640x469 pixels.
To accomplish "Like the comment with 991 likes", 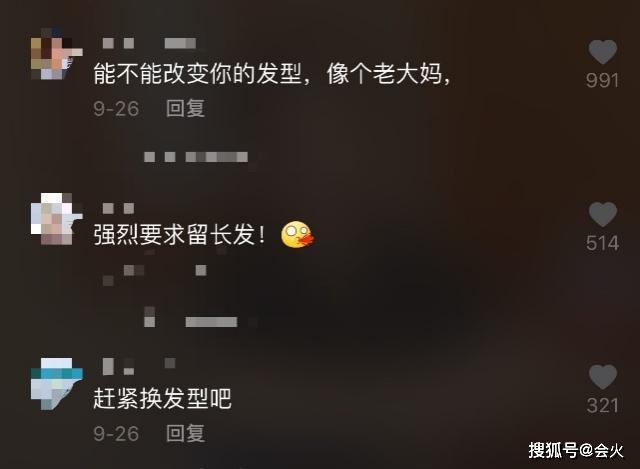I will (x=602, y=51).
